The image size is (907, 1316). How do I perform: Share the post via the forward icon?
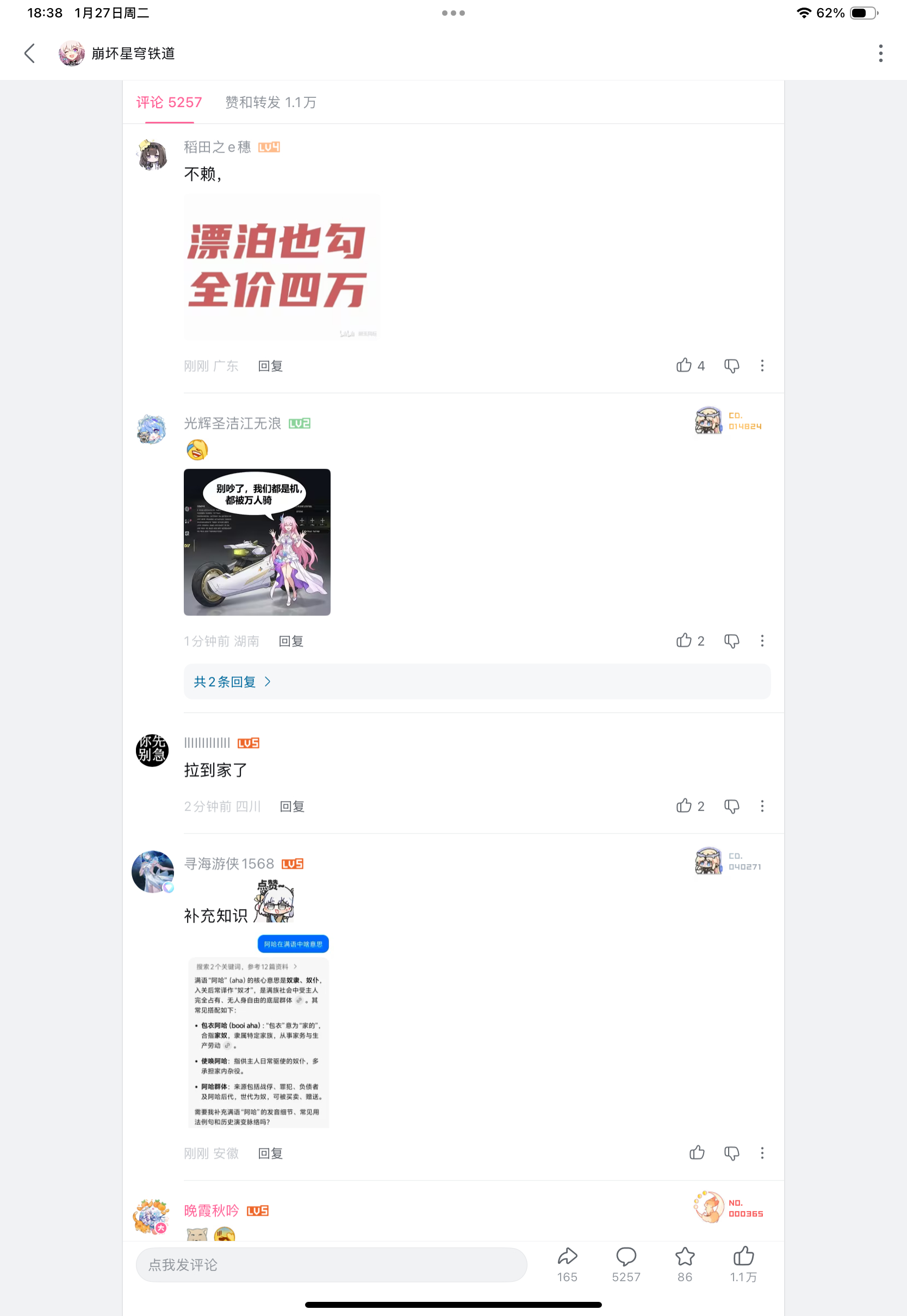click(567, 1256)
